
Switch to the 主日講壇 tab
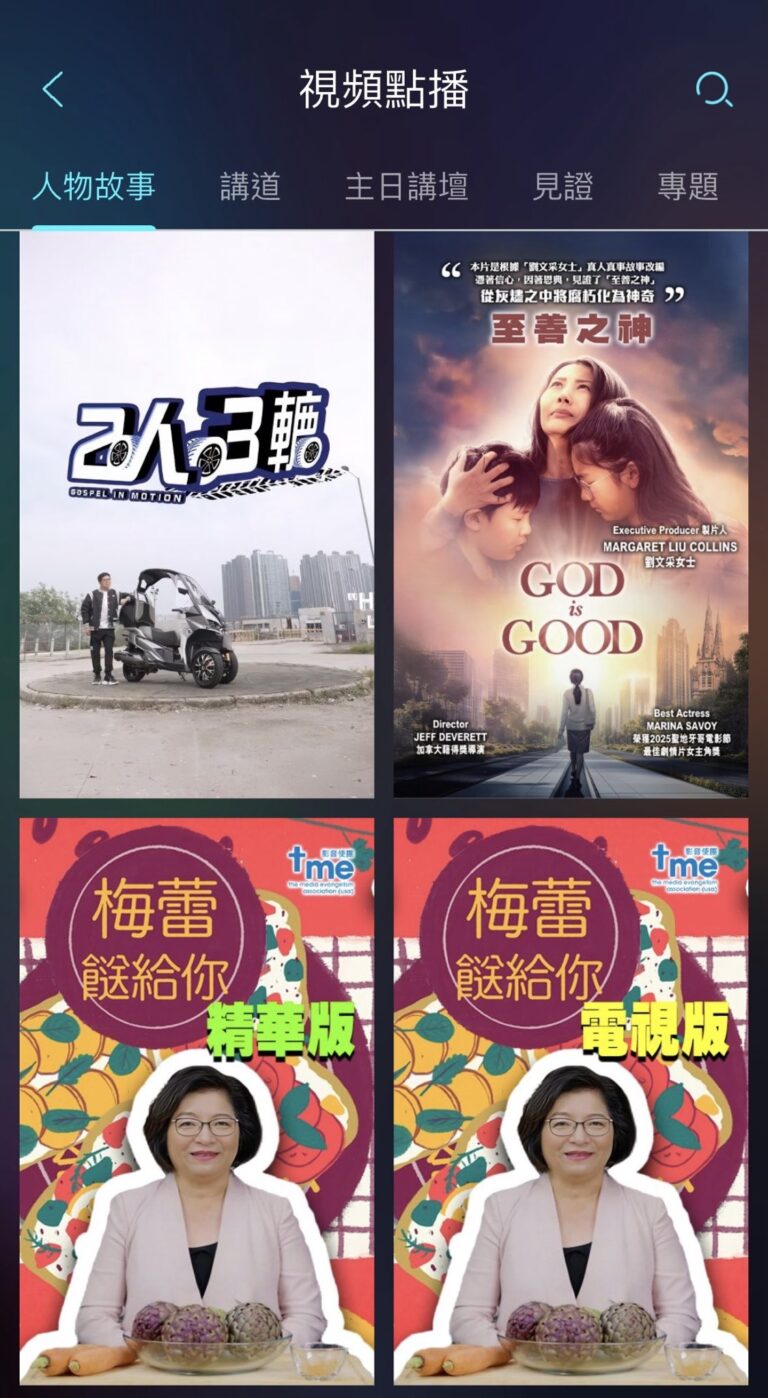click(x=406, y=187)
